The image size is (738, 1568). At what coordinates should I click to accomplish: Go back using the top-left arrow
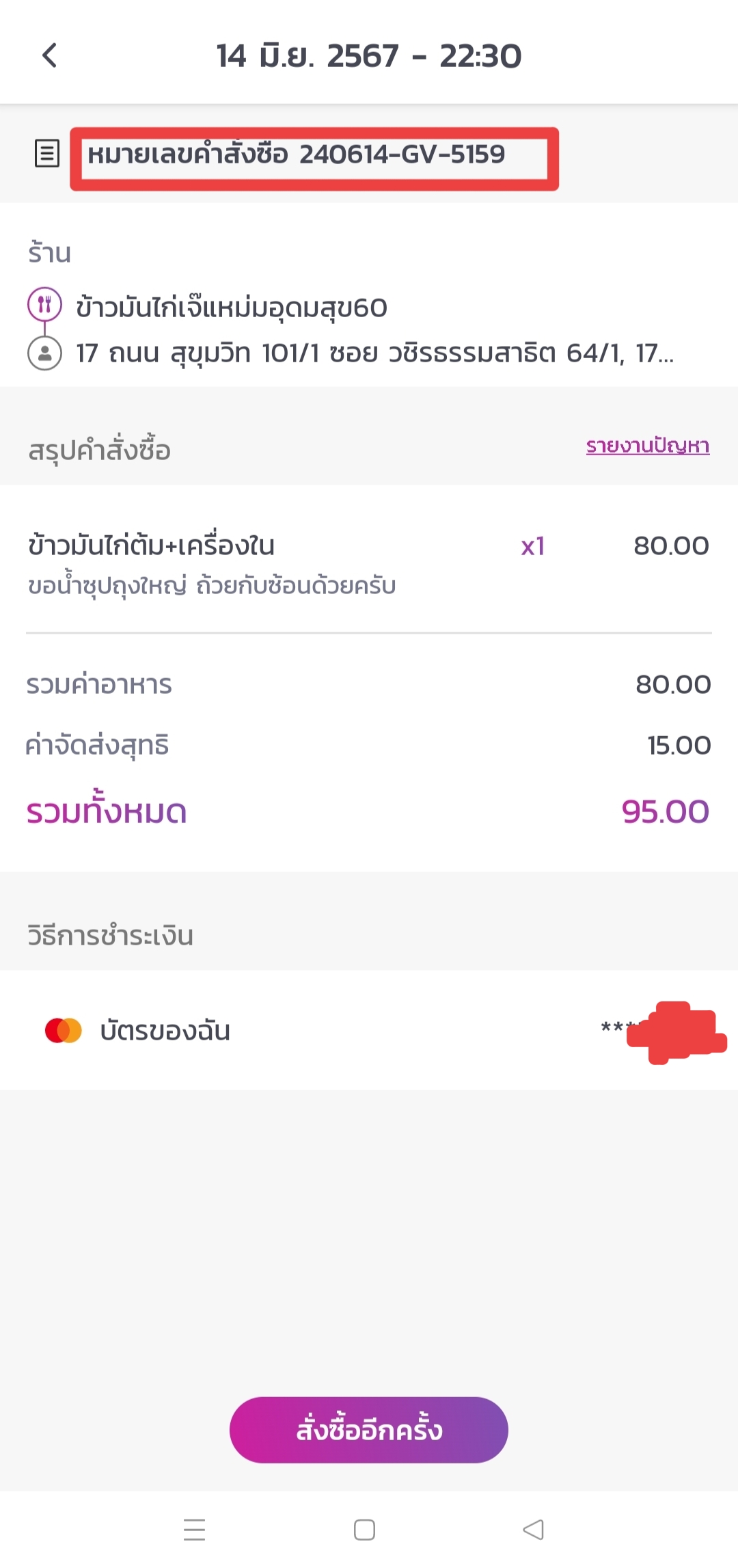coord(50,55)
